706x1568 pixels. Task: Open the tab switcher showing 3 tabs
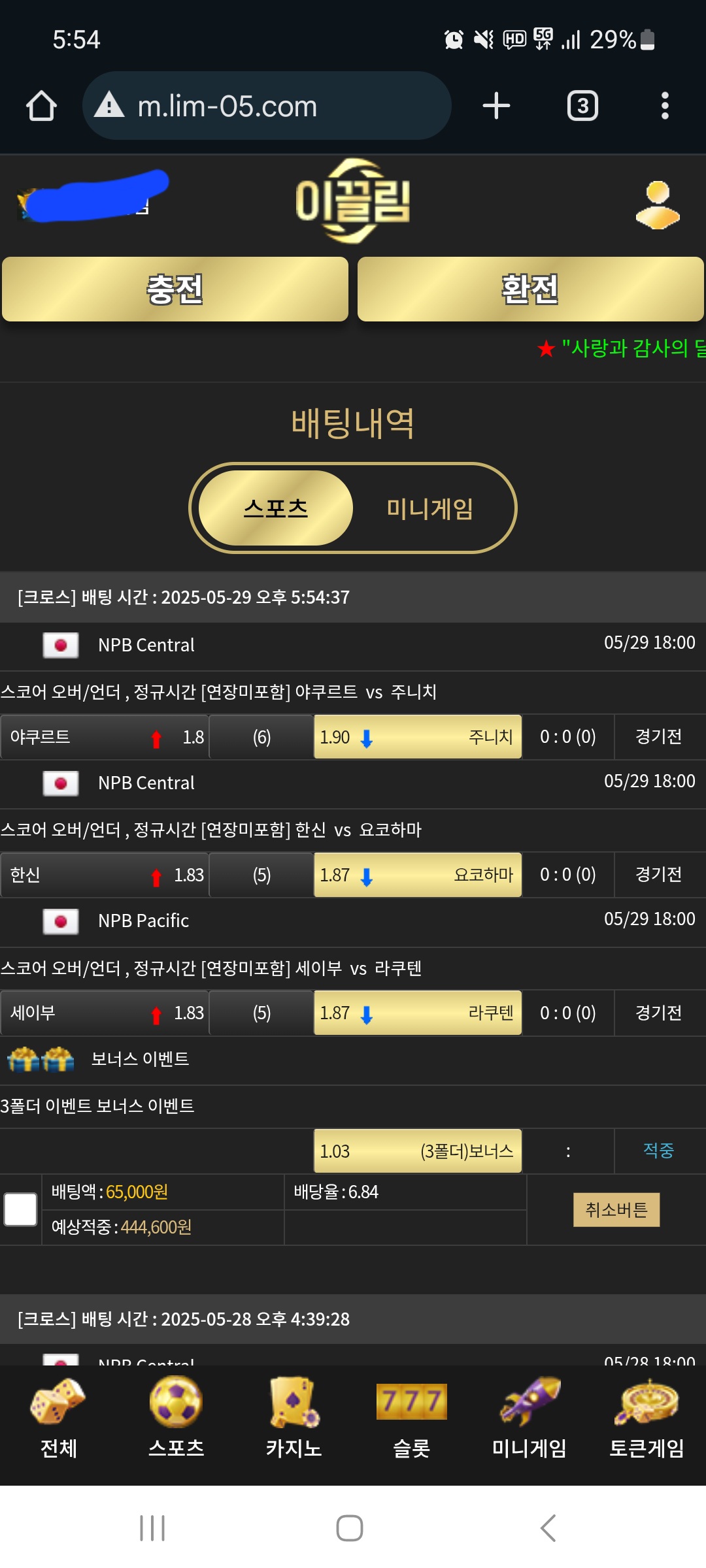582,106
